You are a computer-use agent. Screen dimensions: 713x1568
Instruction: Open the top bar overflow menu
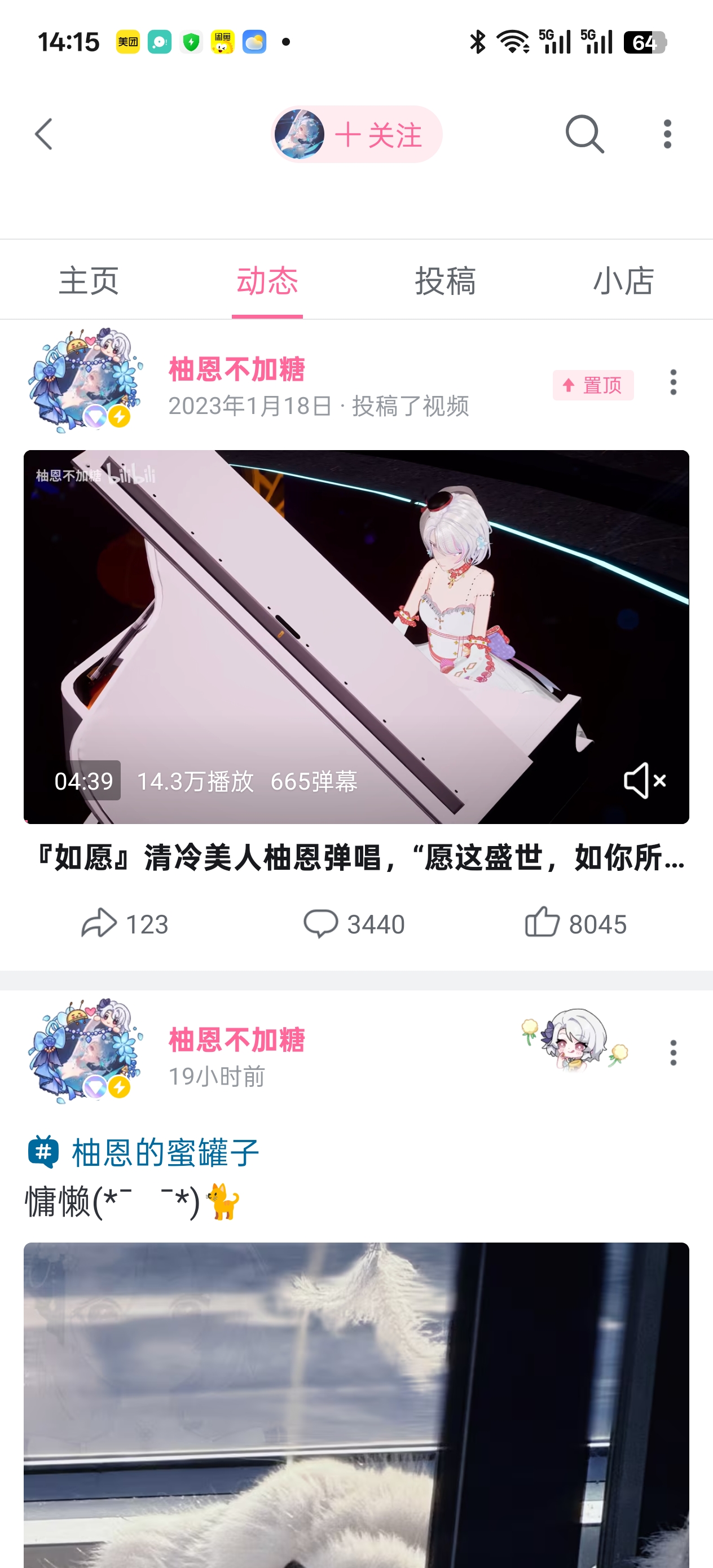tap(667, 134)
